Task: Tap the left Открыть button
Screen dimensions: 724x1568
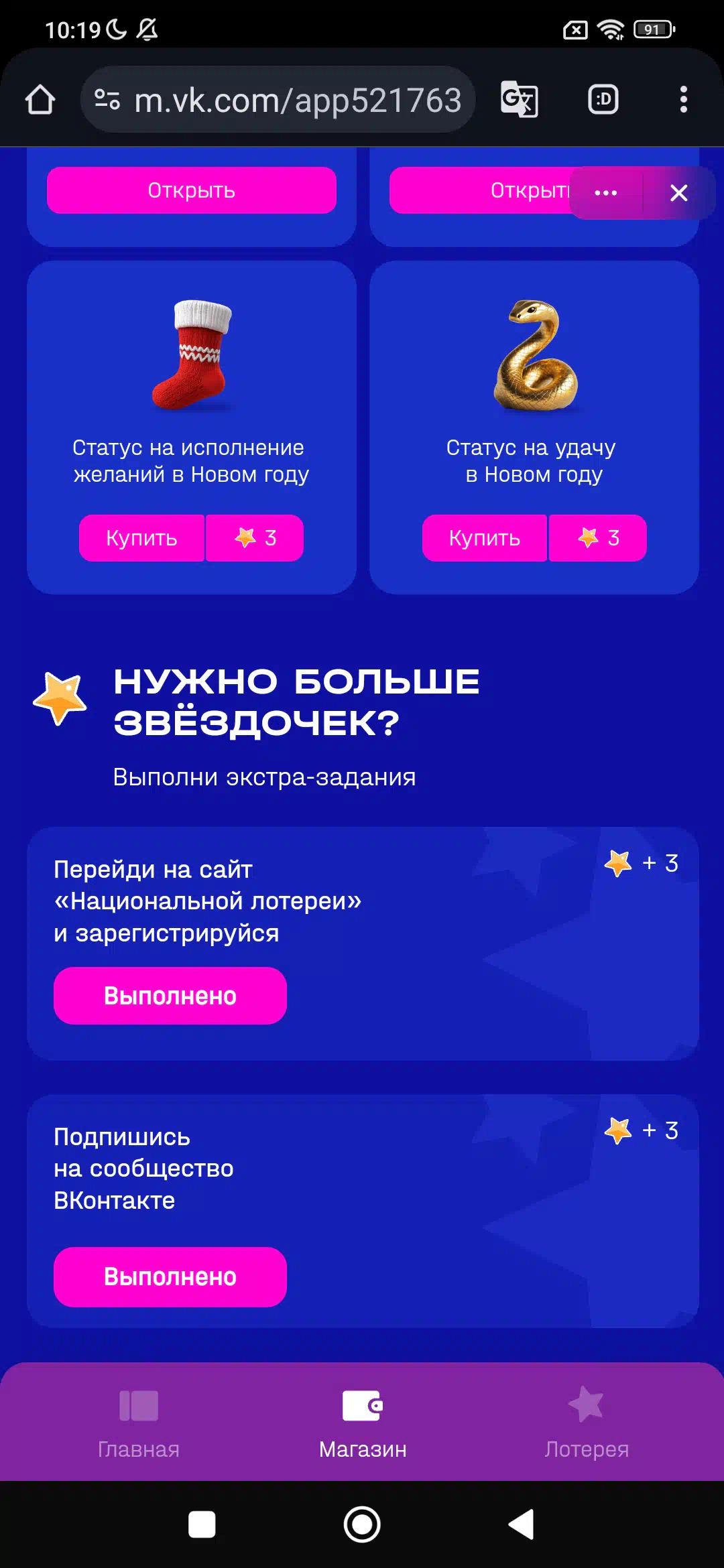Action: point(192,190)
